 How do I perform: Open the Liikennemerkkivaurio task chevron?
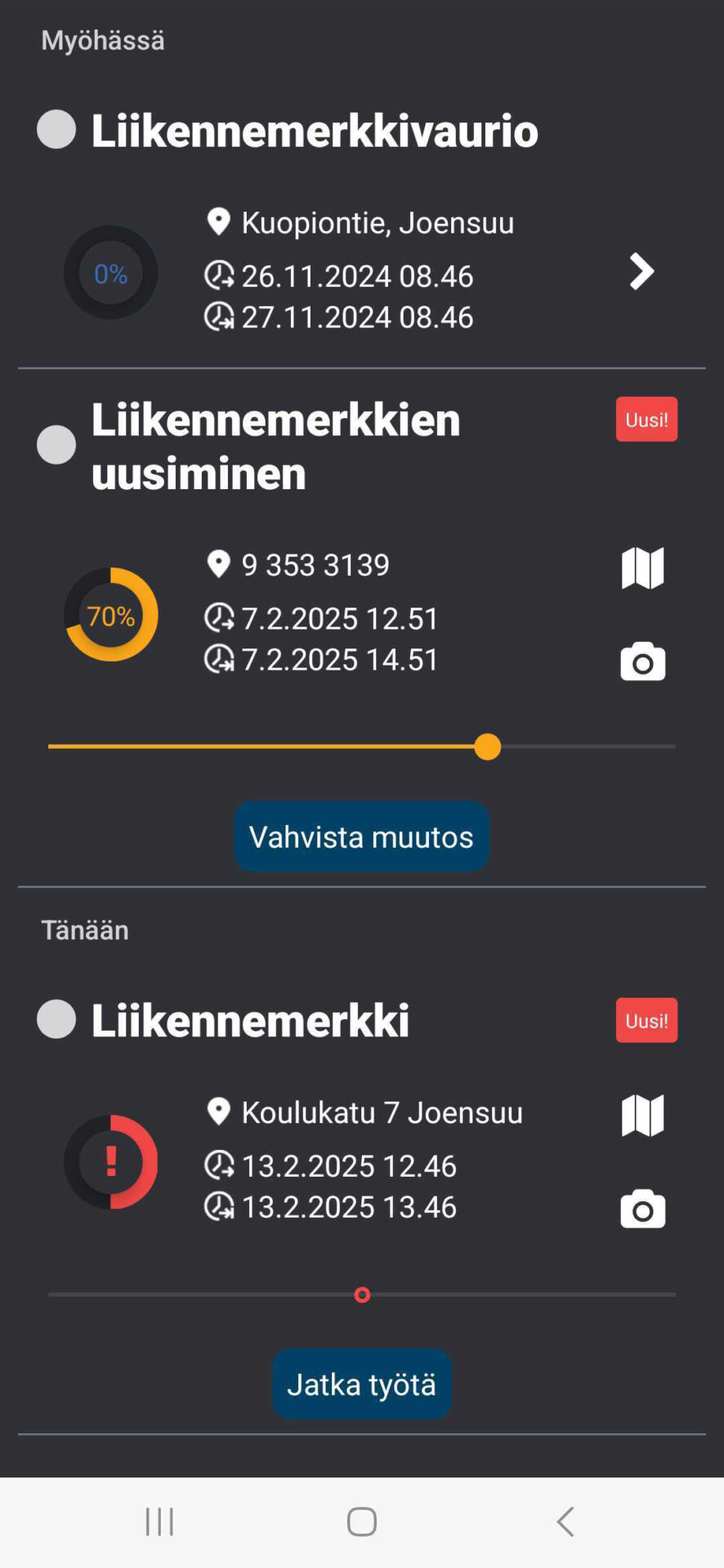click(641, 272)
